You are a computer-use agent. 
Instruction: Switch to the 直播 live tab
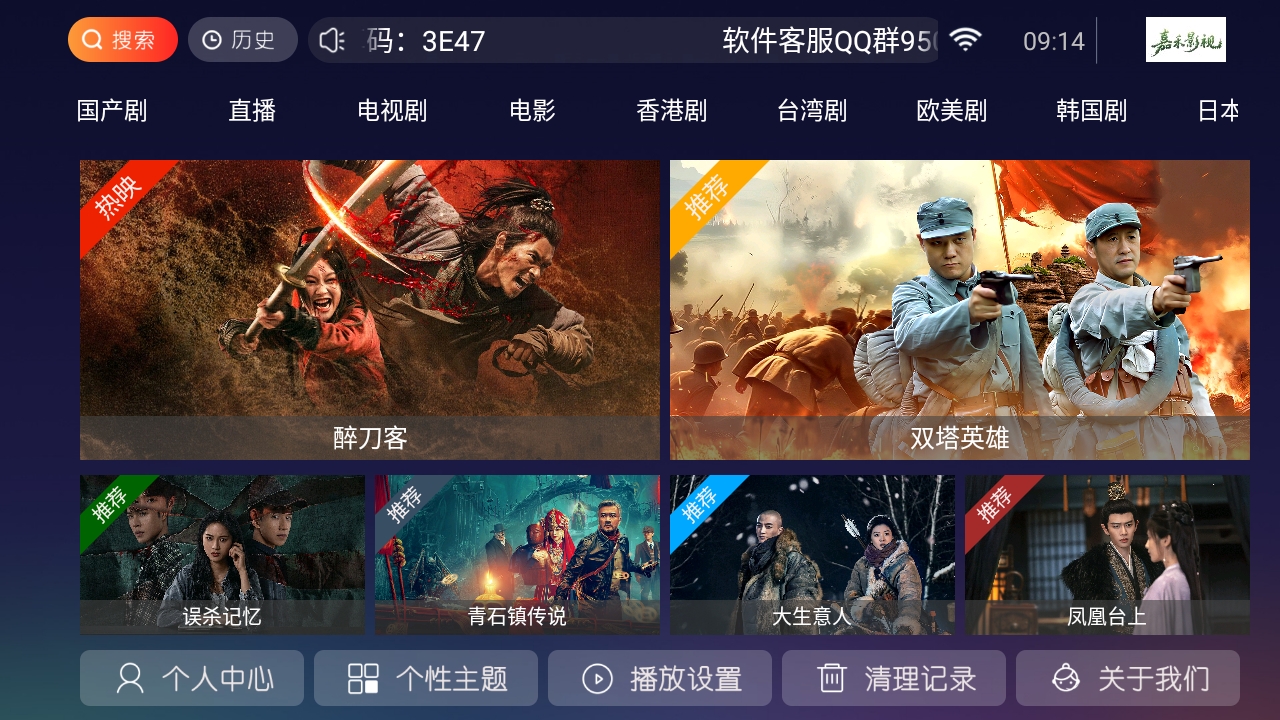[x=252, y=111]
